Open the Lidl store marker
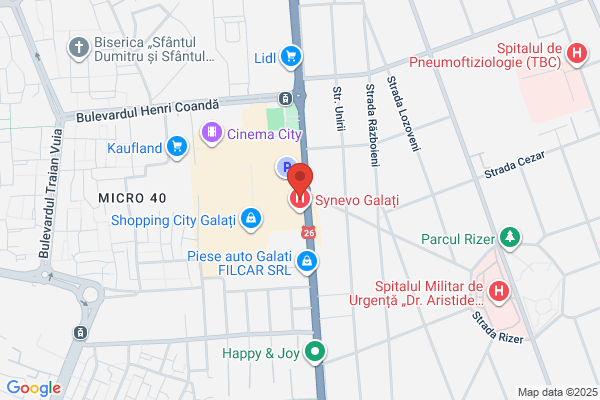600x400 pixels. [291, 57]
